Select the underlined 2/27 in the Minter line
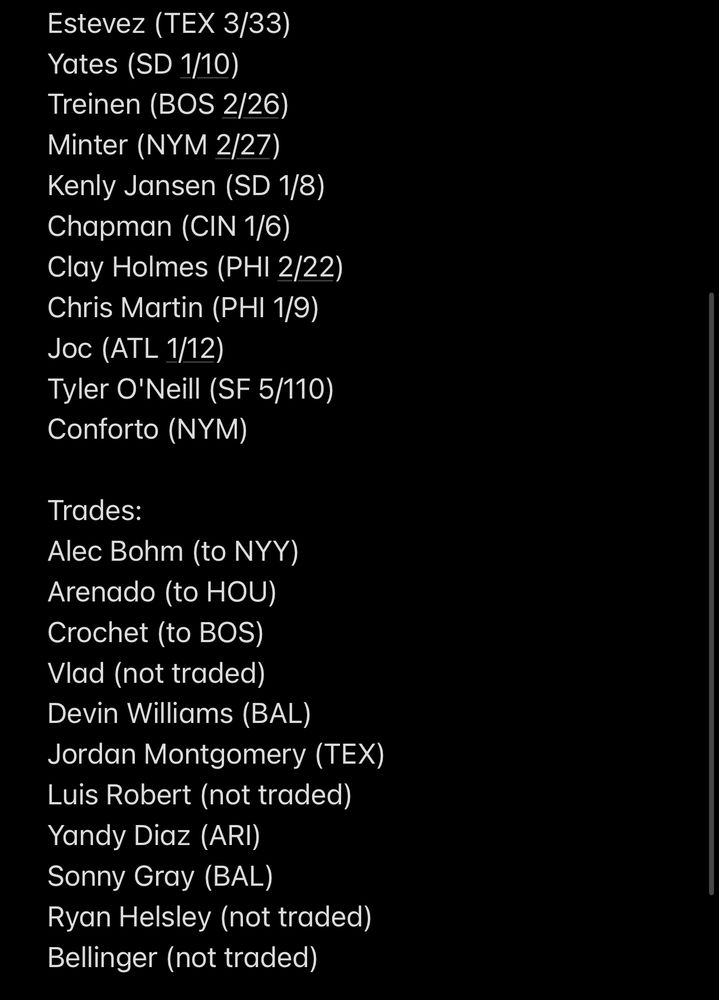This screenshot has width=719, height=1000. click(243, 145)
